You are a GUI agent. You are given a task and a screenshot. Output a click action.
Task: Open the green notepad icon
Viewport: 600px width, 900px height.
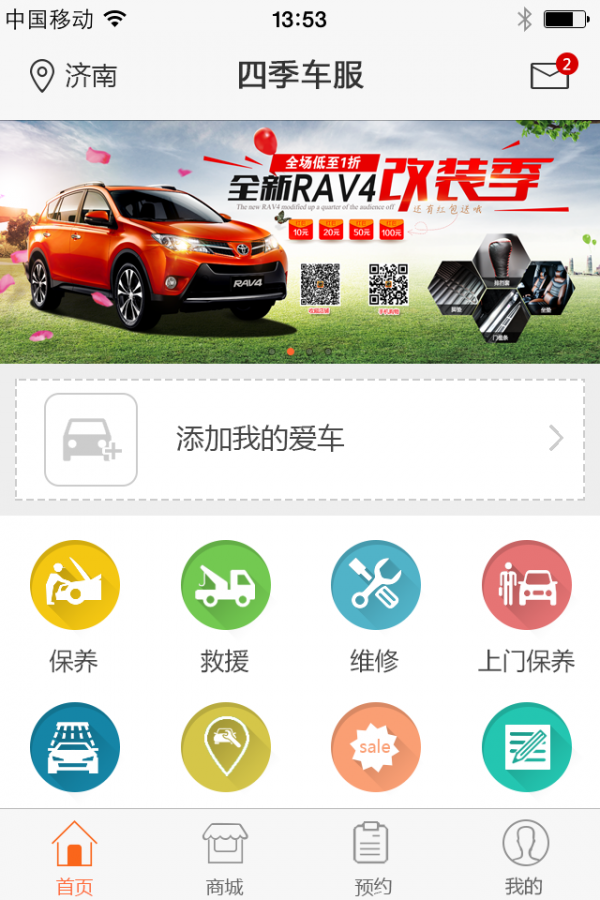click(x=526, y=748)
